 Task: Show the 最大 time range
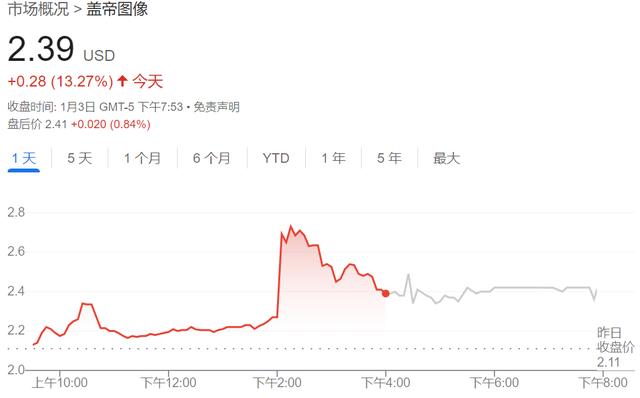[x=447, y=158]
